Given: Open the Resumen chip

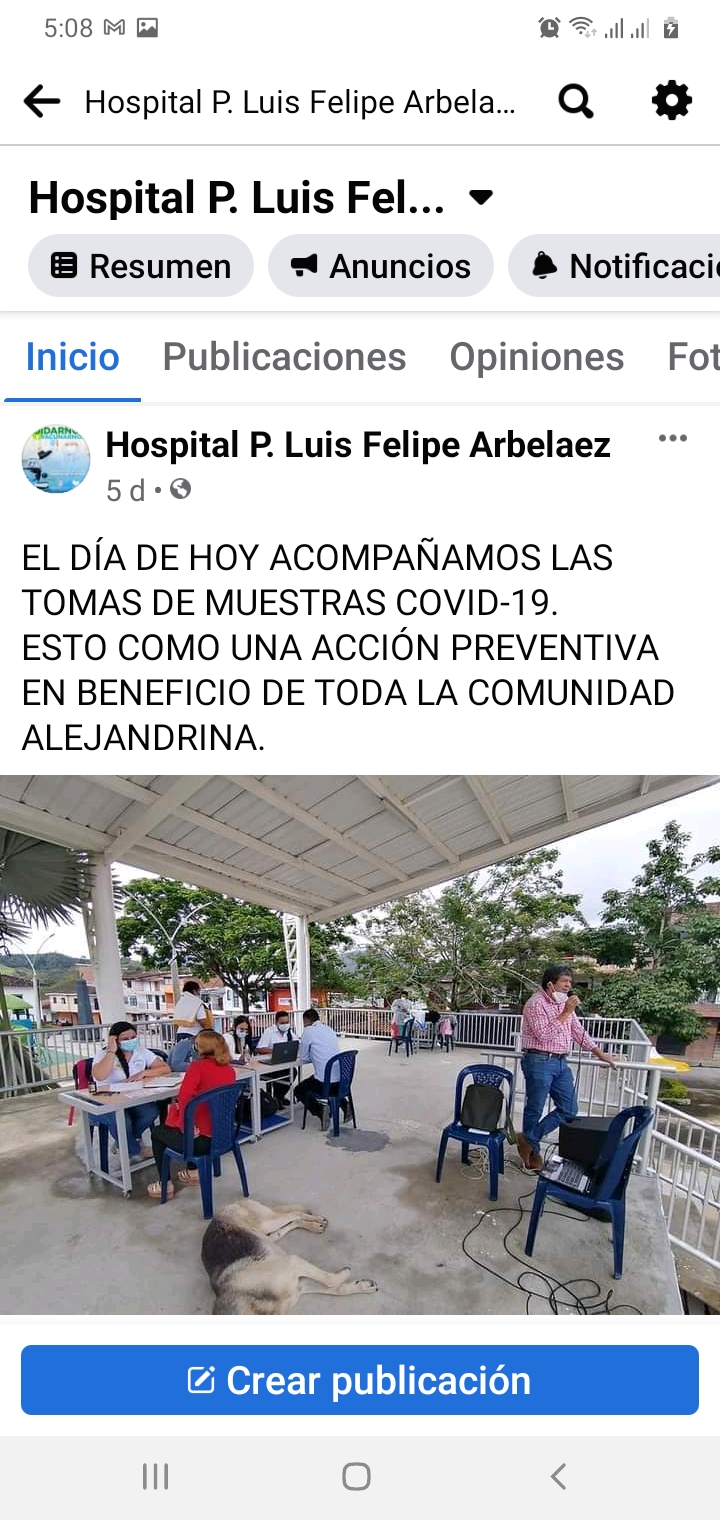Looking at the screenshot, I should coord(141,266).
